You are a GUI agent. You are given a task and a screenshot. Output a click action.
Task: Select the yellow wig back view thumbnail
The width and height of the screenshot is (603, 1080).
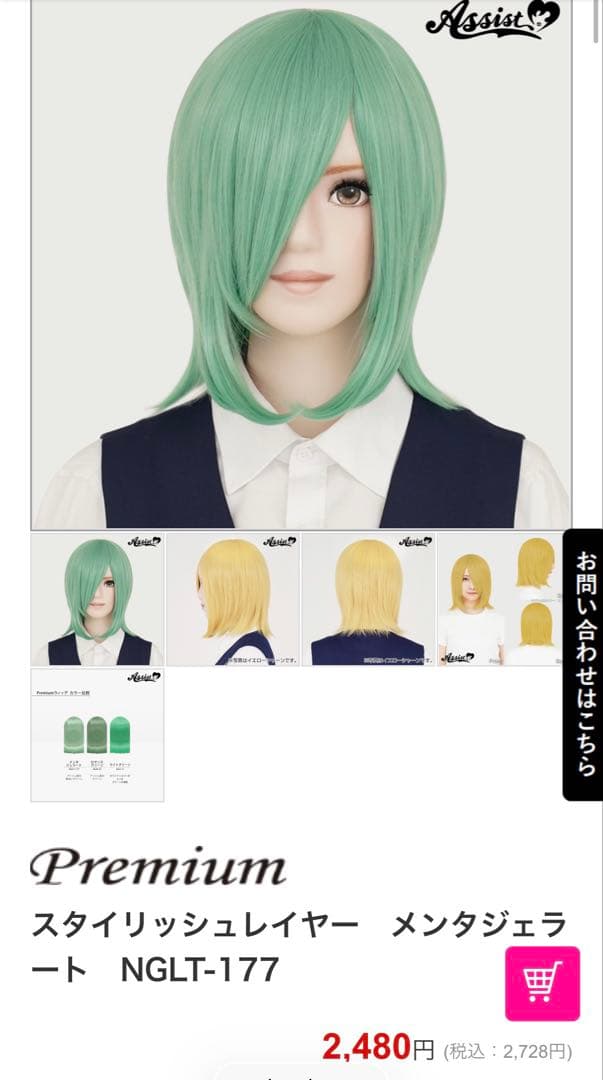pyautogui.click(x=368, y=599)
